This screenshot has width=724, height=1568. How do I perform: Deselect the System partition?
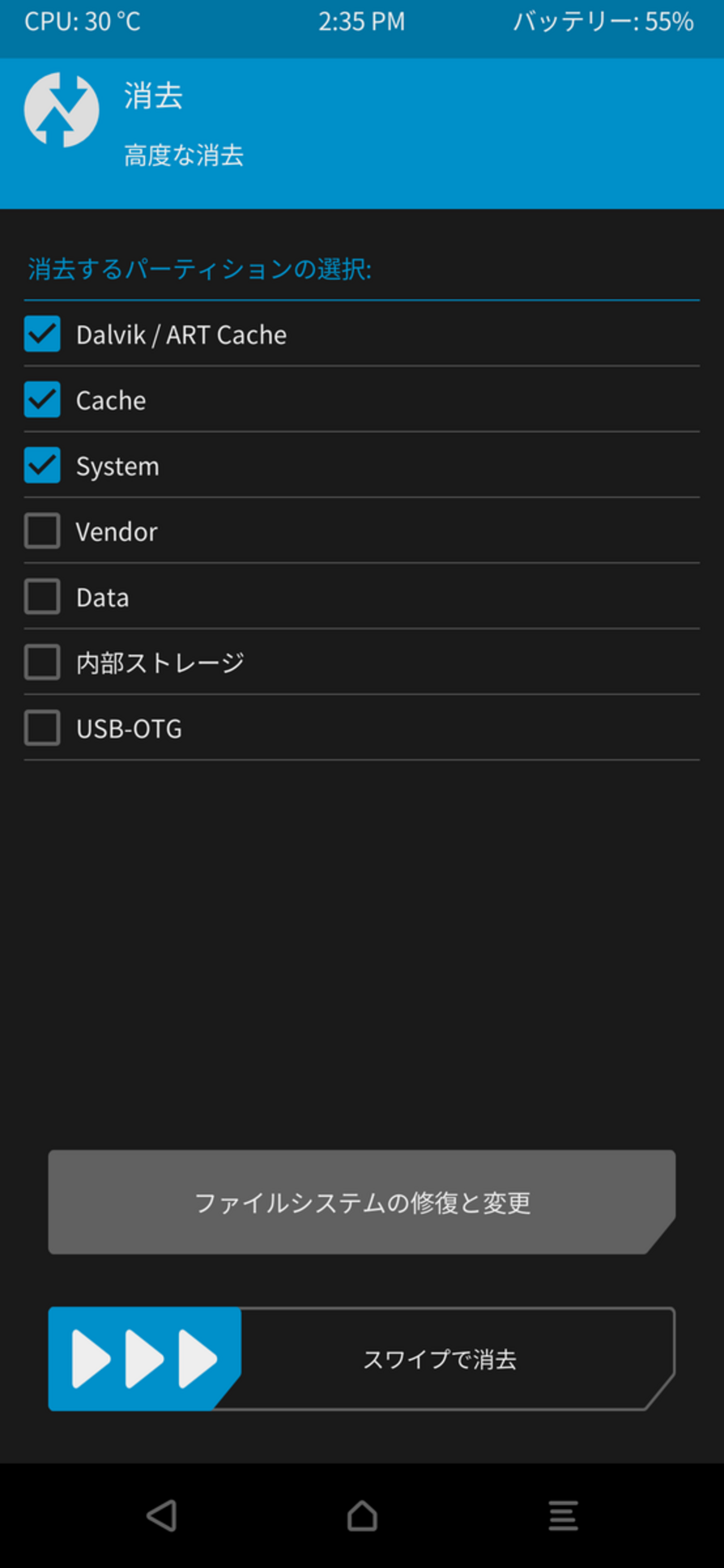pyautogui.click(x=42, y=465)
